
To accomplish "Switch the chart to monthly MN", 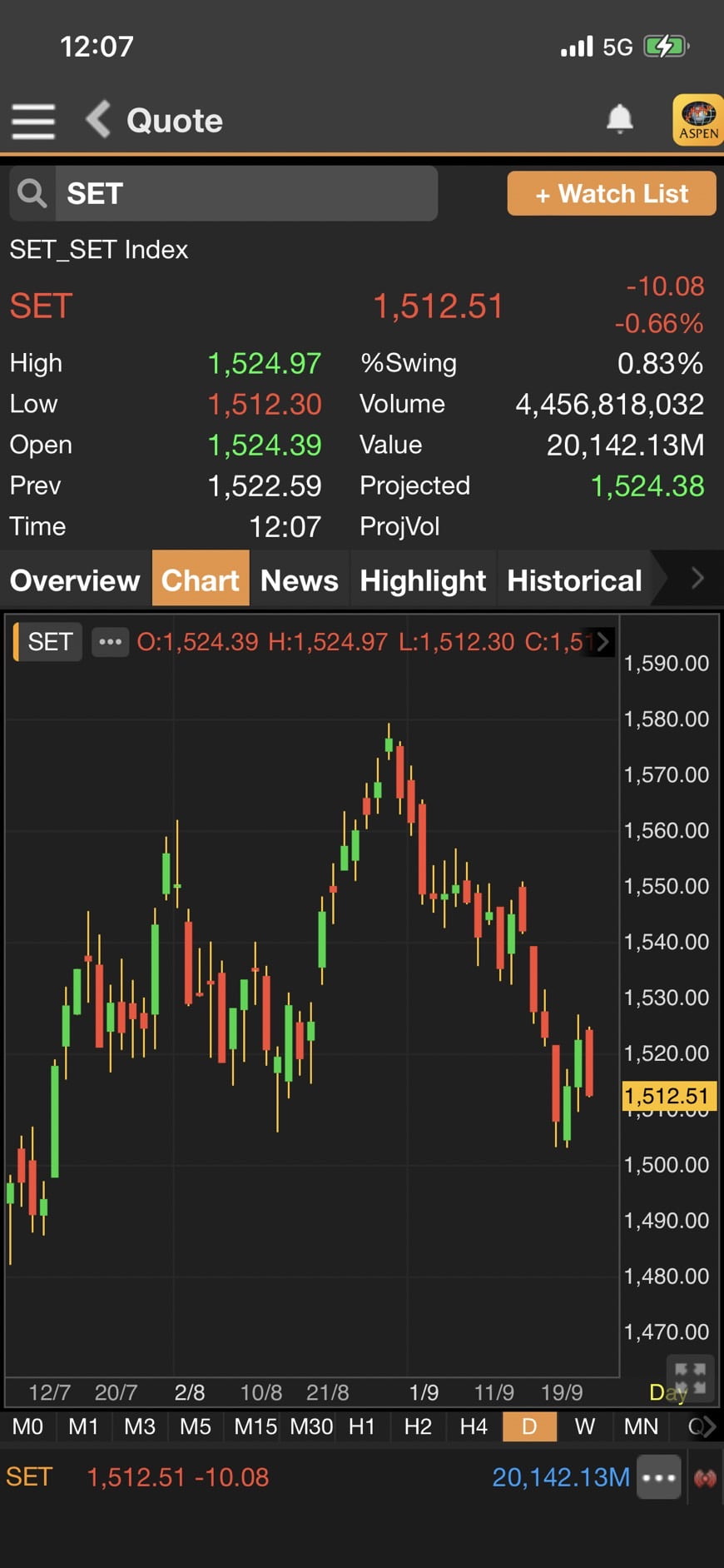I will tap(641, 1426).
